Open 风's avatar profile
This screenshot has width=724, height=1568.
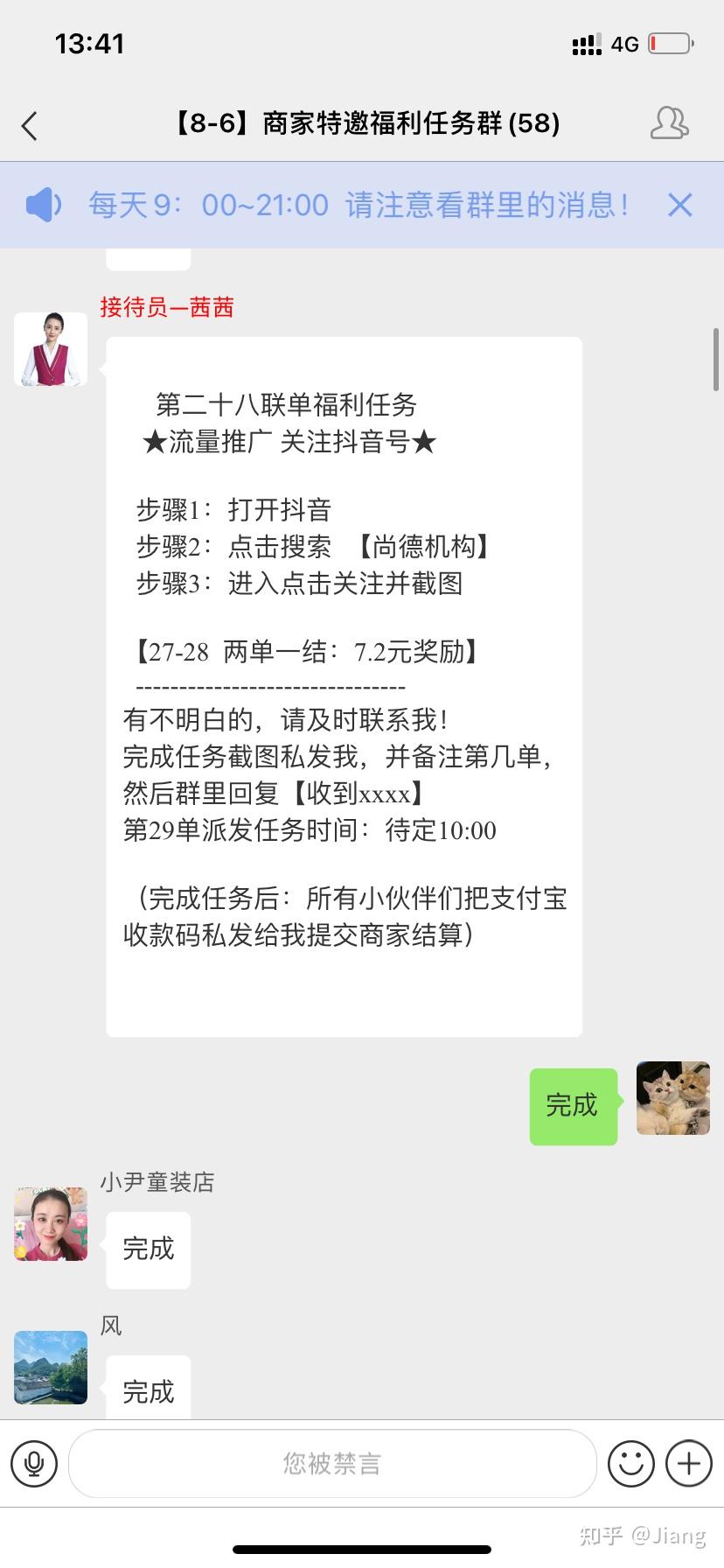coord(51,1367)
